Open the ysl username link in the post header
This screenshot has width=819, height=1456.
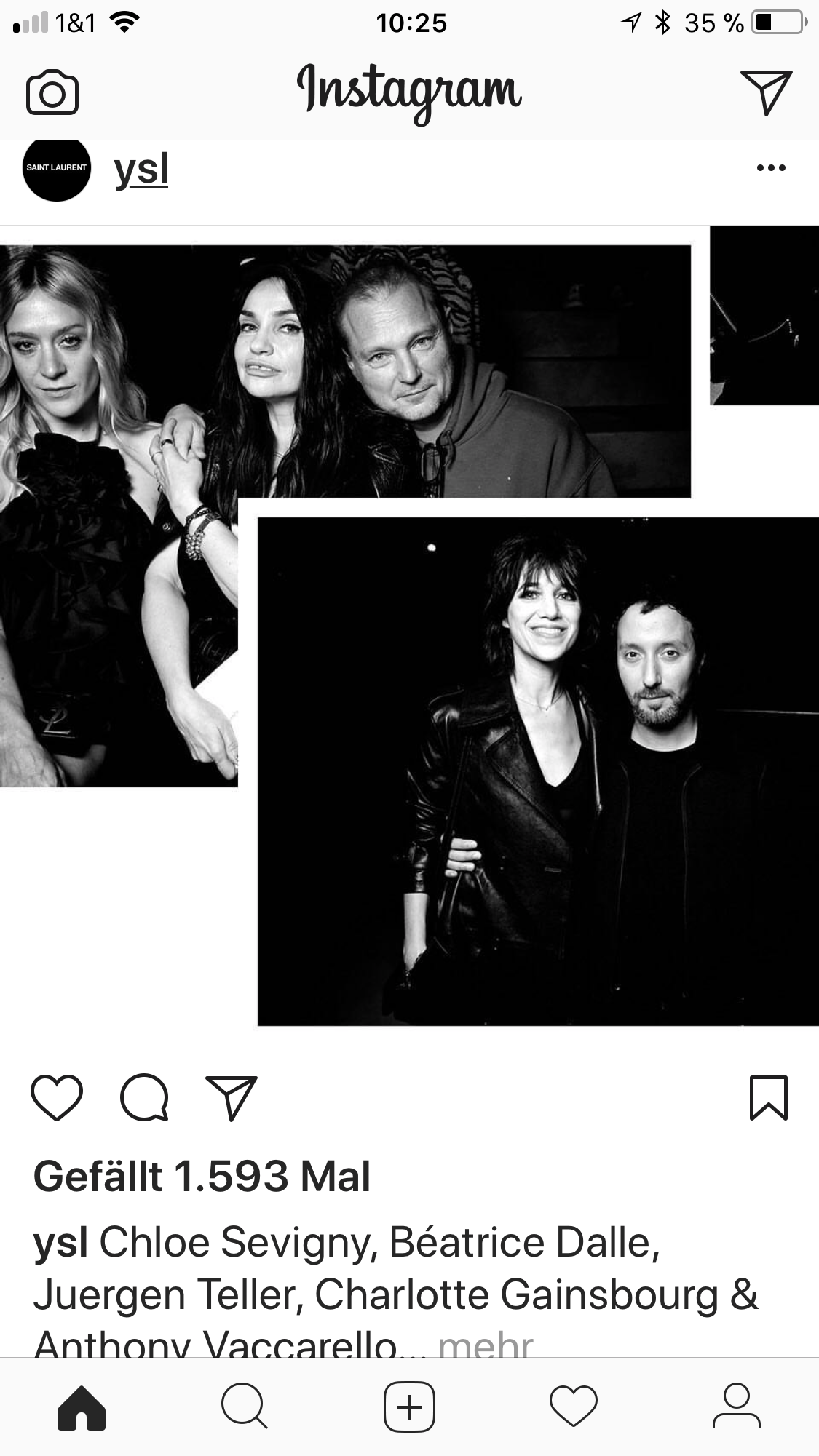pyautogui.click(x=141, y=170)
